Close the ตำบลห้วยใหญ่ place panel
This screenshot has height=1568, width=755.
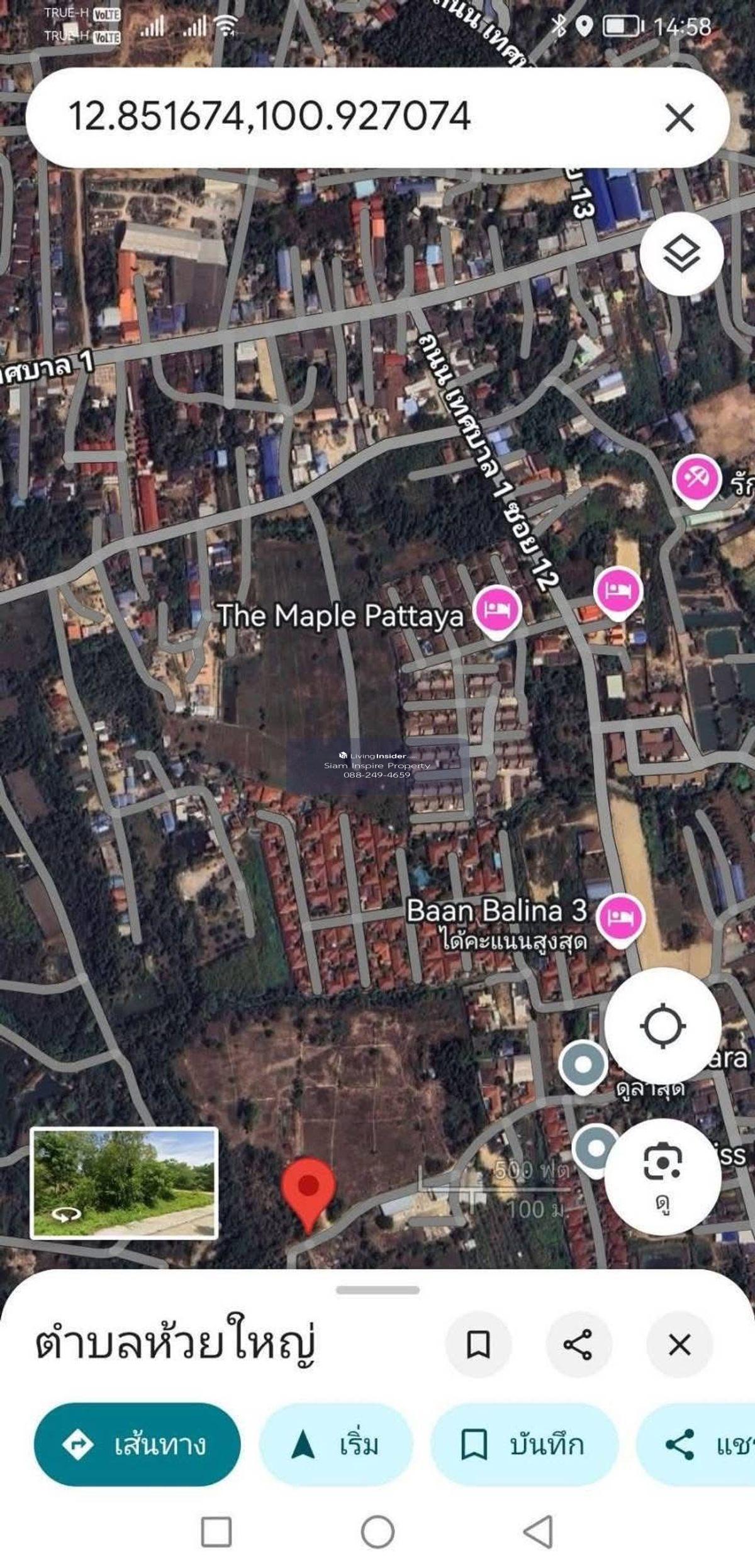click(679, 1345)
